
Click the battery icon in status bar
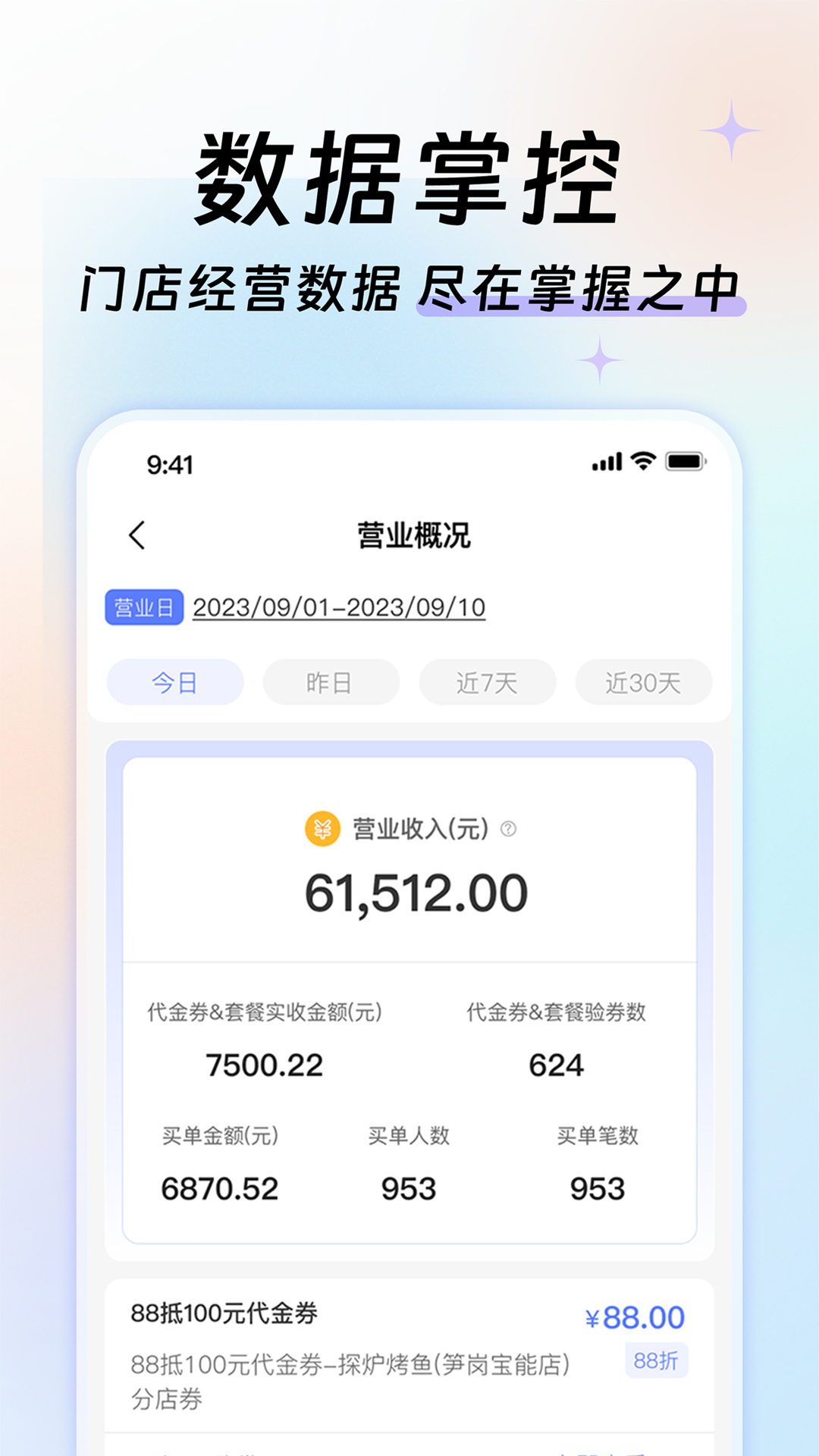point(683,461)
